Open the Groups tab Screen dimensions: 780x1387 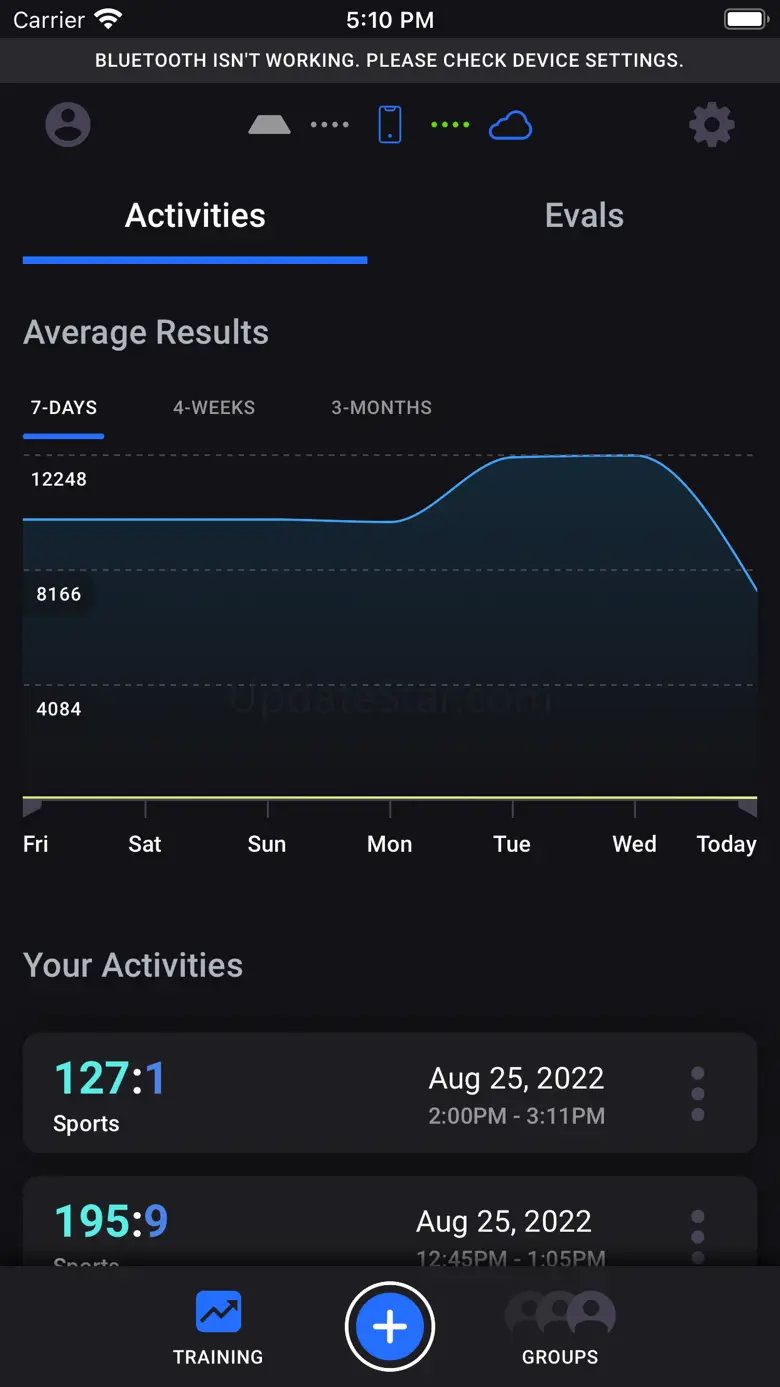click(x=560, y=1328)
